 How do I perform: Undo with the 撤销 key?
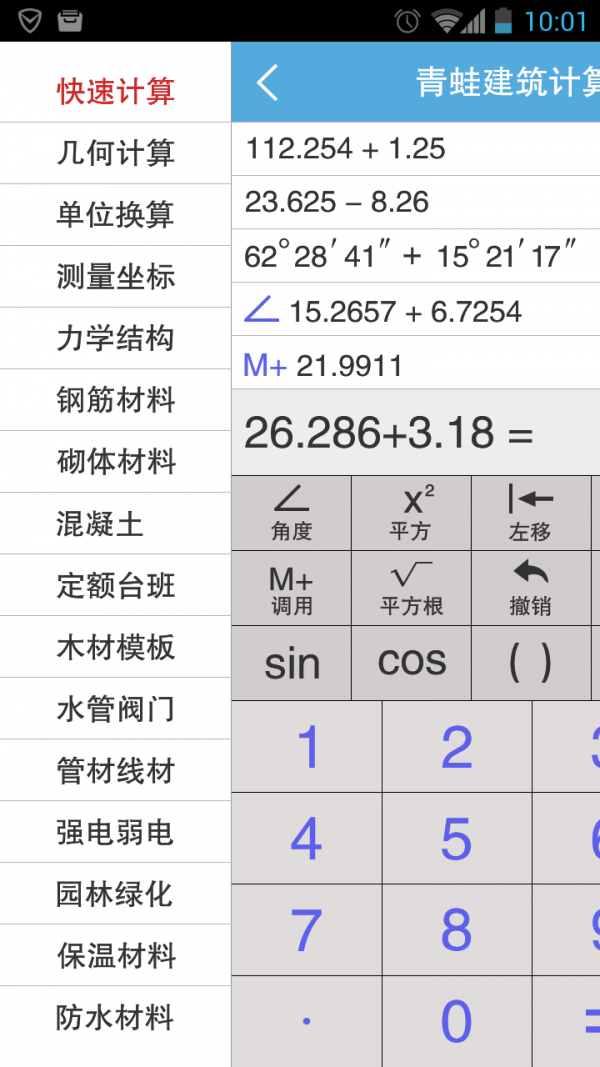click(530, 589)
